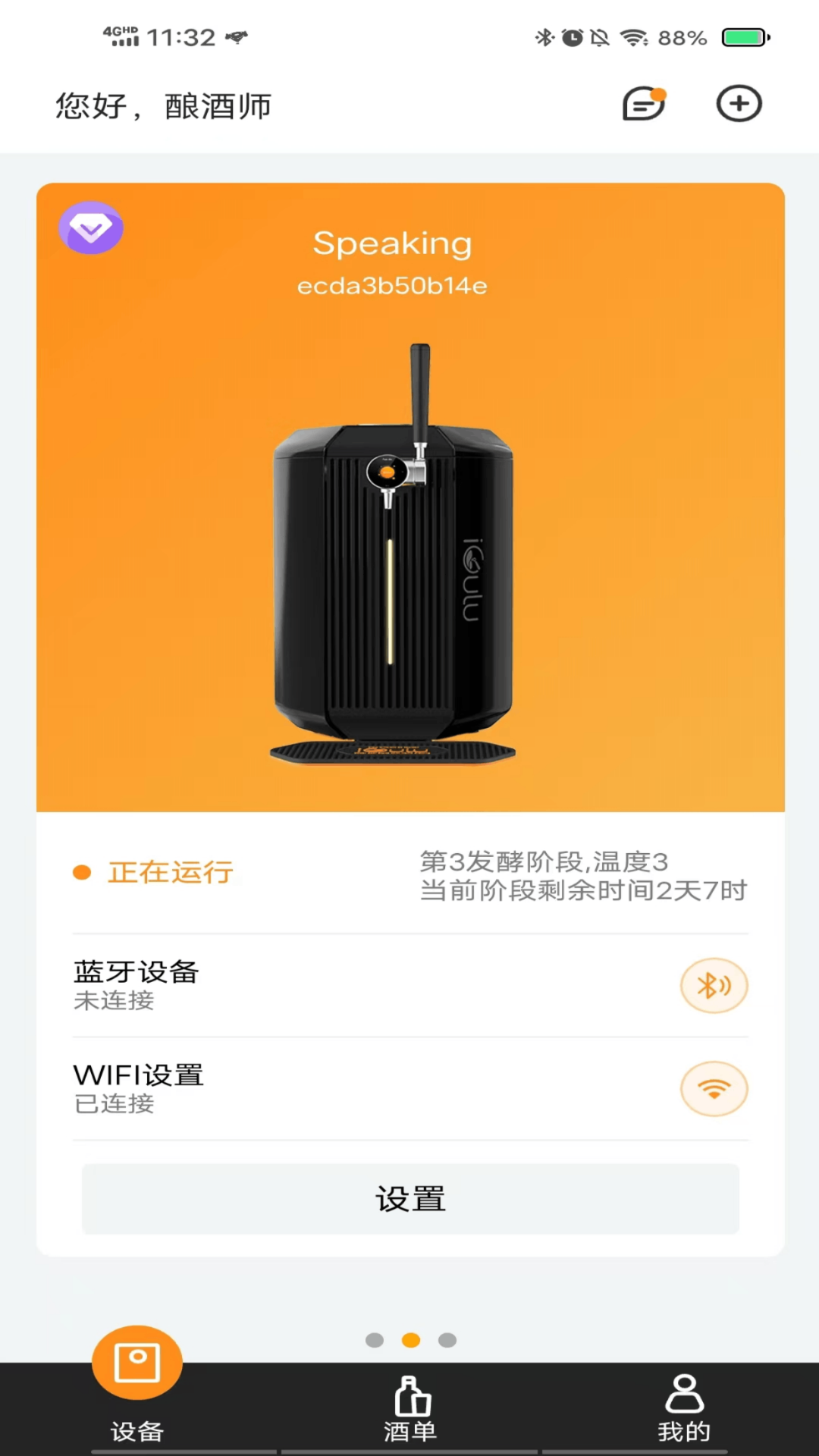Tap the orange running status dot indicator
Image resolution: width=819 pixels, height=1456 pixels.
tap(82, 873)
